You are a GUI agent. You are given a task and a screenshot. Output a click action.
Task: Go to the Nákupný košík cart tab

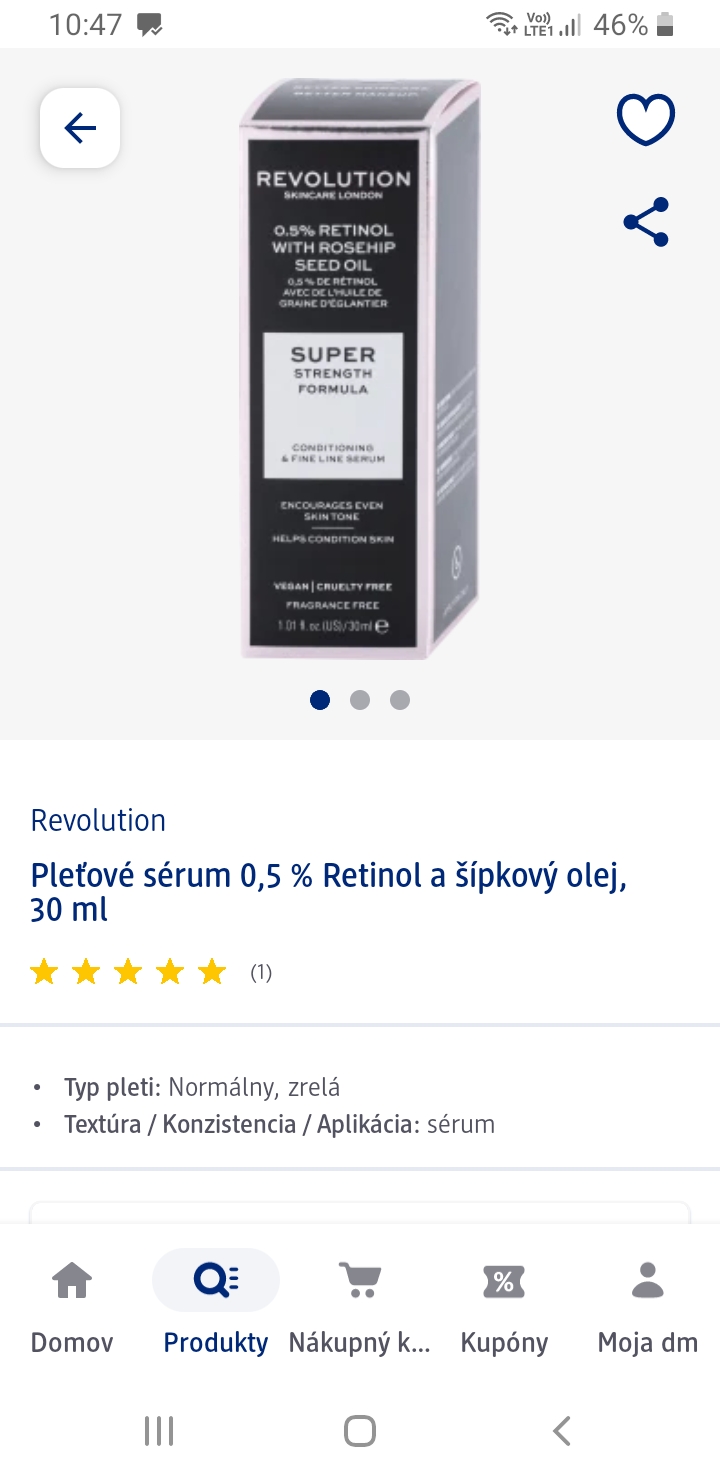(360, 1305)
